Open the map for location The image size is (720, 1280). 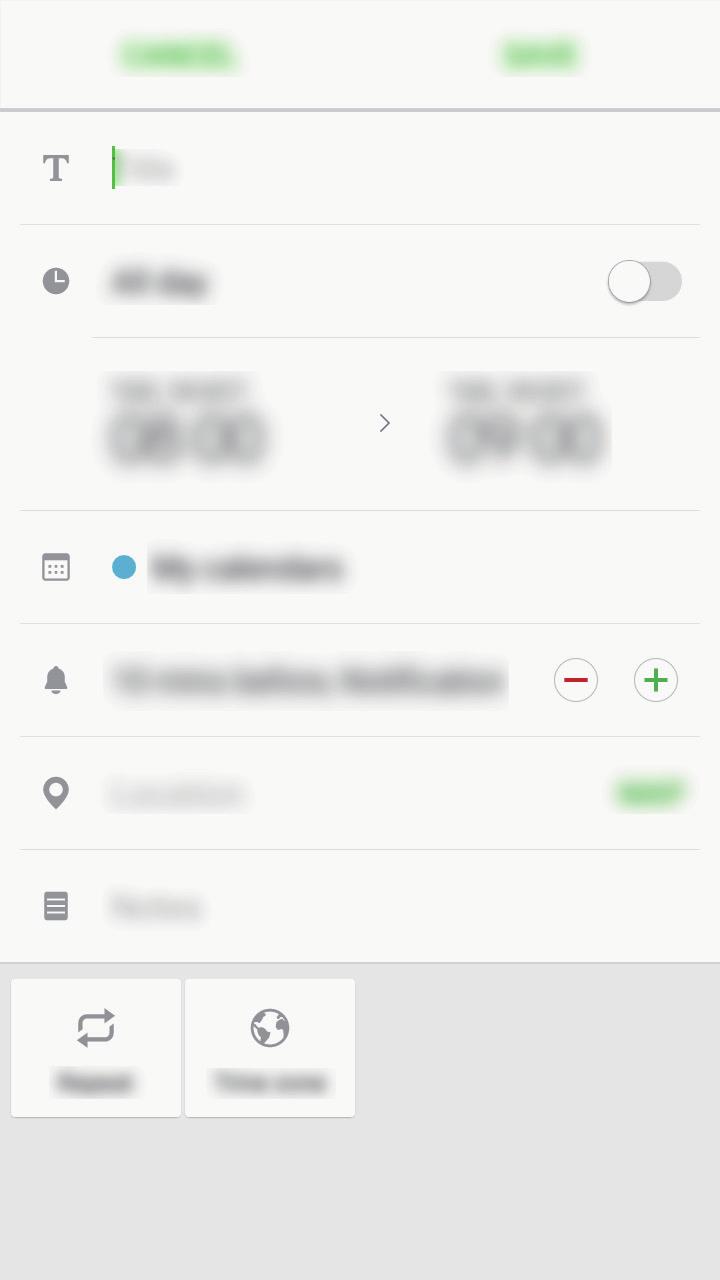pyautogui.click(x=650, y=793)
